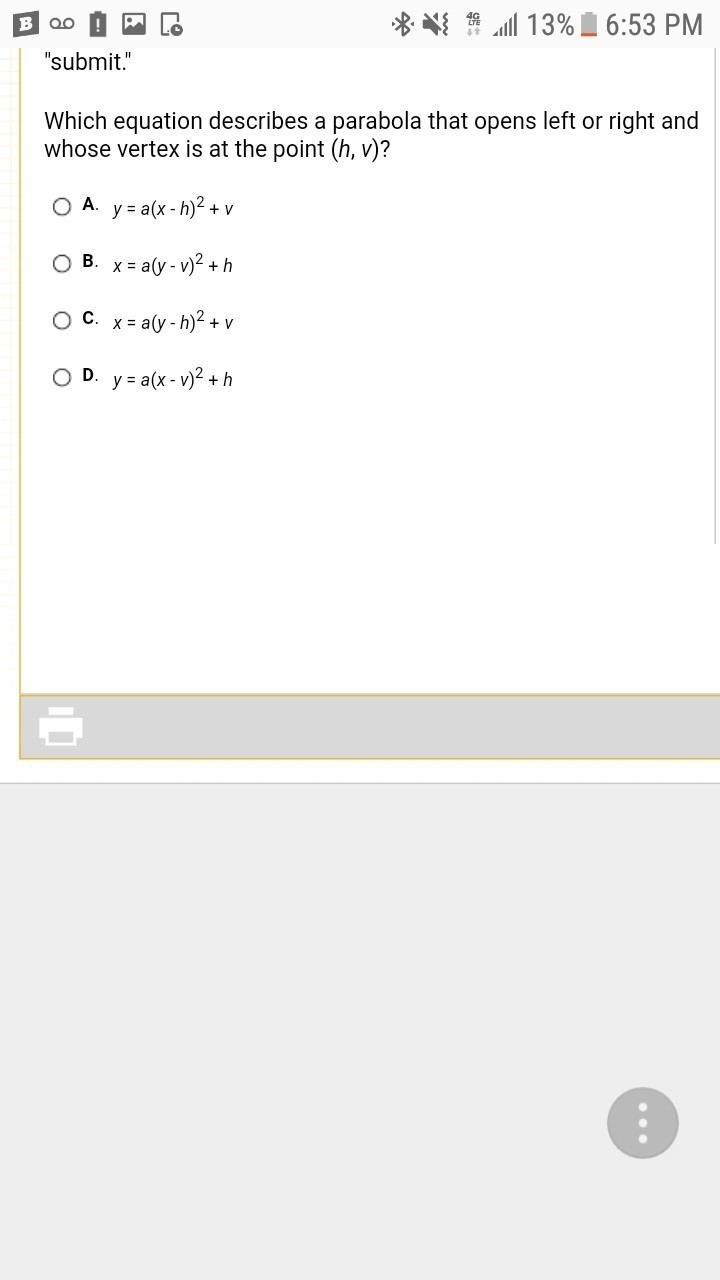Select answer A, y = a(x - h)² + v

tap(62, 206)
